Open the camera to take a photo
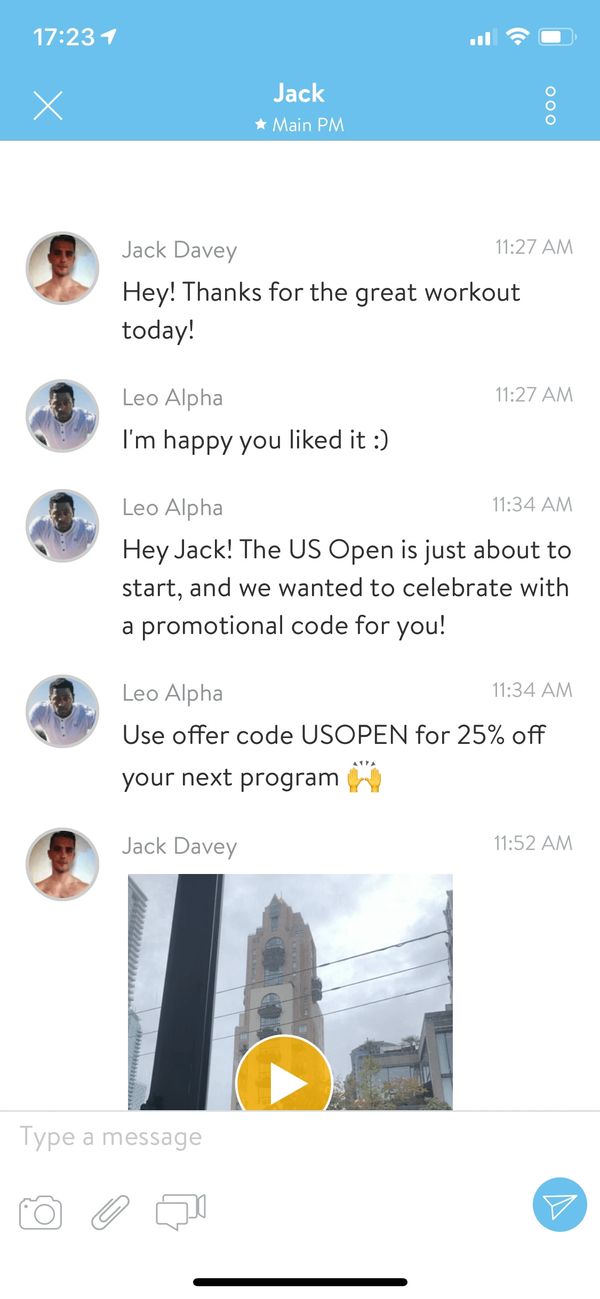The width and height of the screenshot is (600, 1299). 41,1213
